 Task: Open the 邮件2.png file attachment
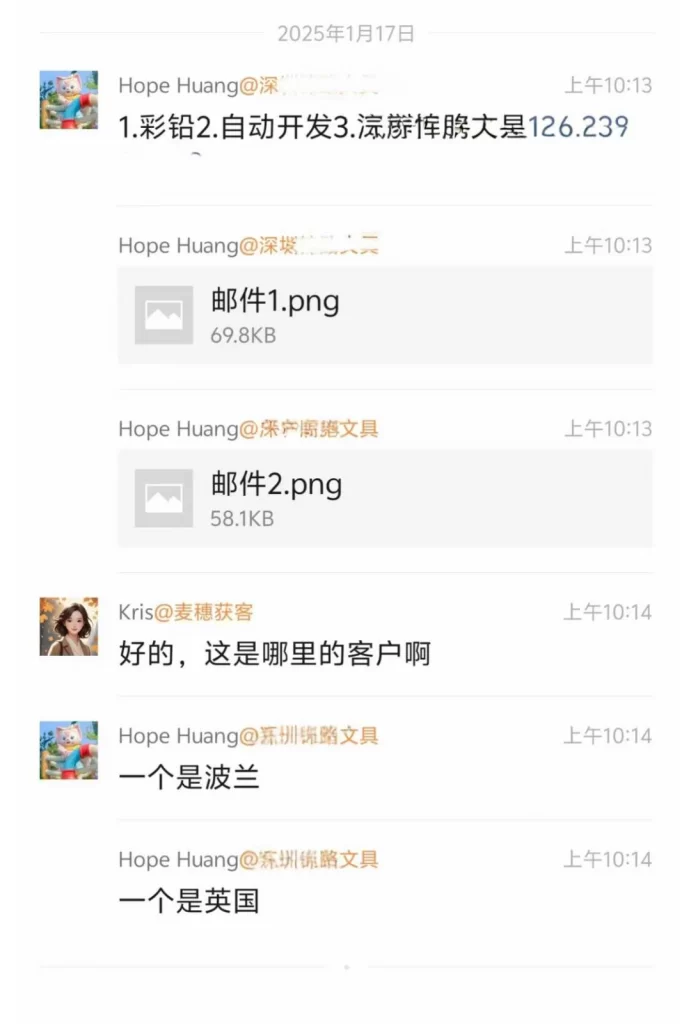[x=384, y=498]
